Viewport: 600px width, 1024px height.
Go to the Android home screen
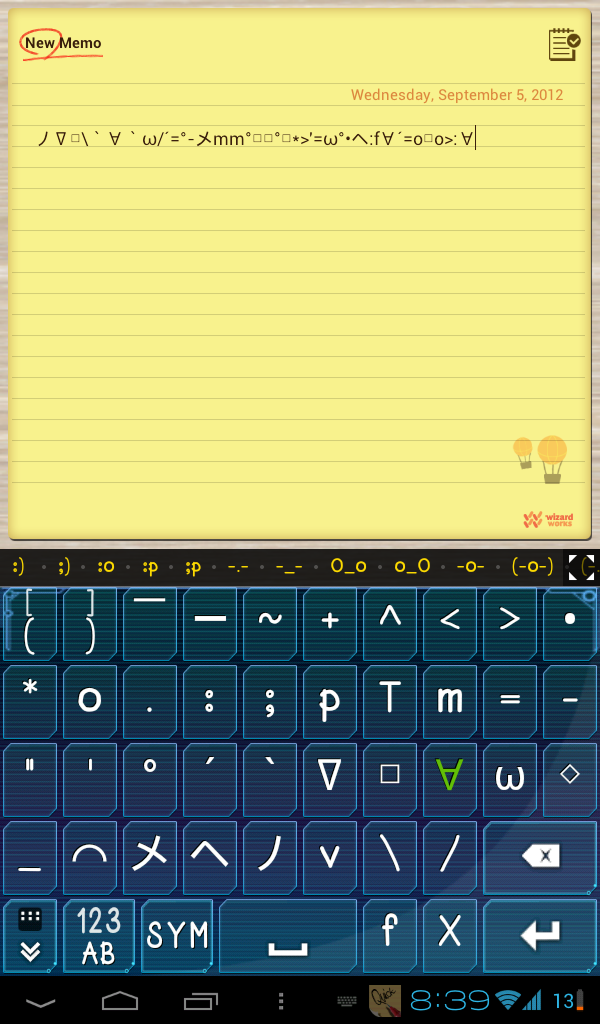pos(120,1000)
